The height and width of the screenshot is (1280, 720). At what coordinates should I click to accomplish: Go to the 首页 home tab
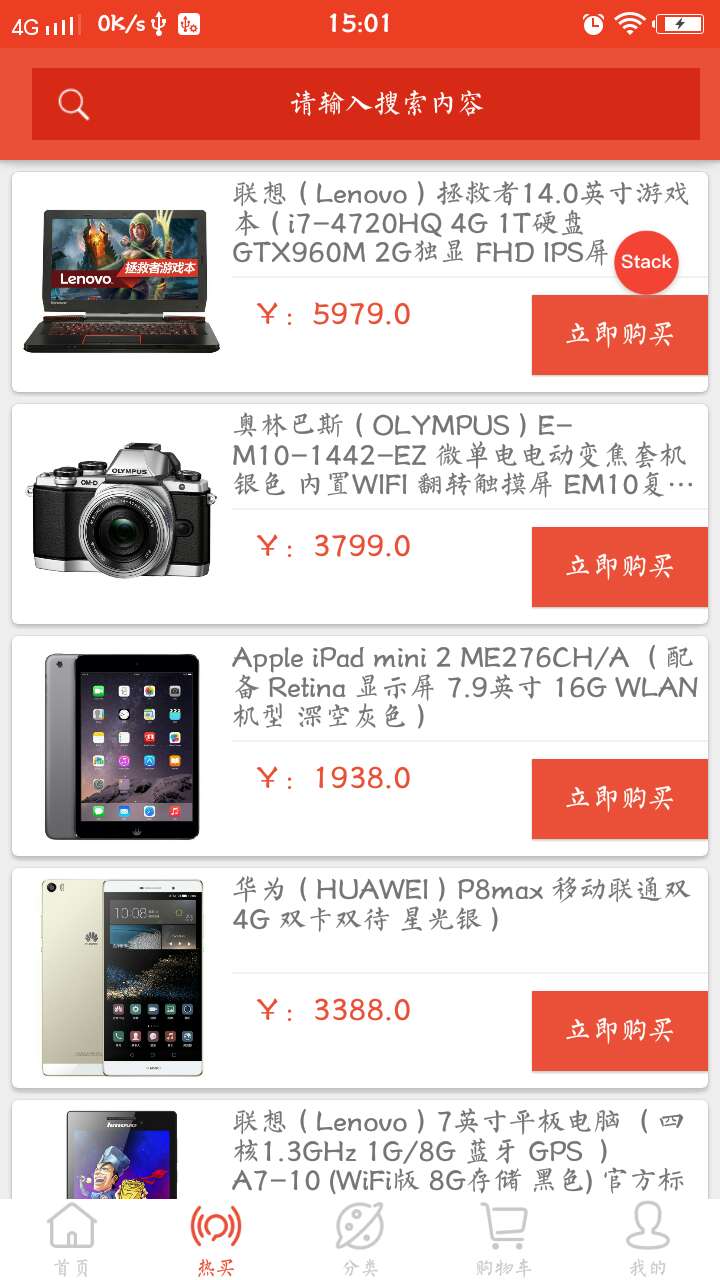click(72, 1240)
